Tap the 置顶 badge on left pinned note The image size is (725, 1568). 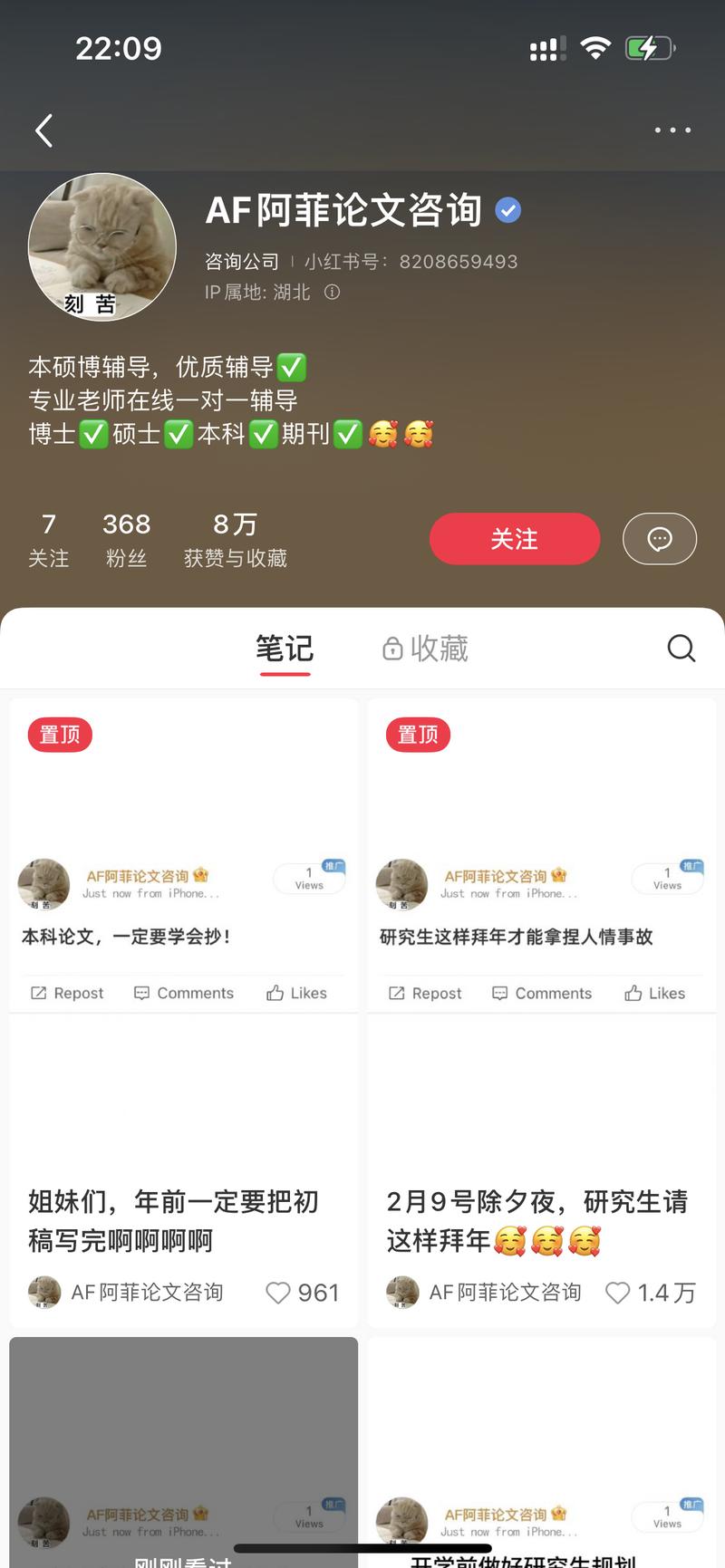point(59,735)
